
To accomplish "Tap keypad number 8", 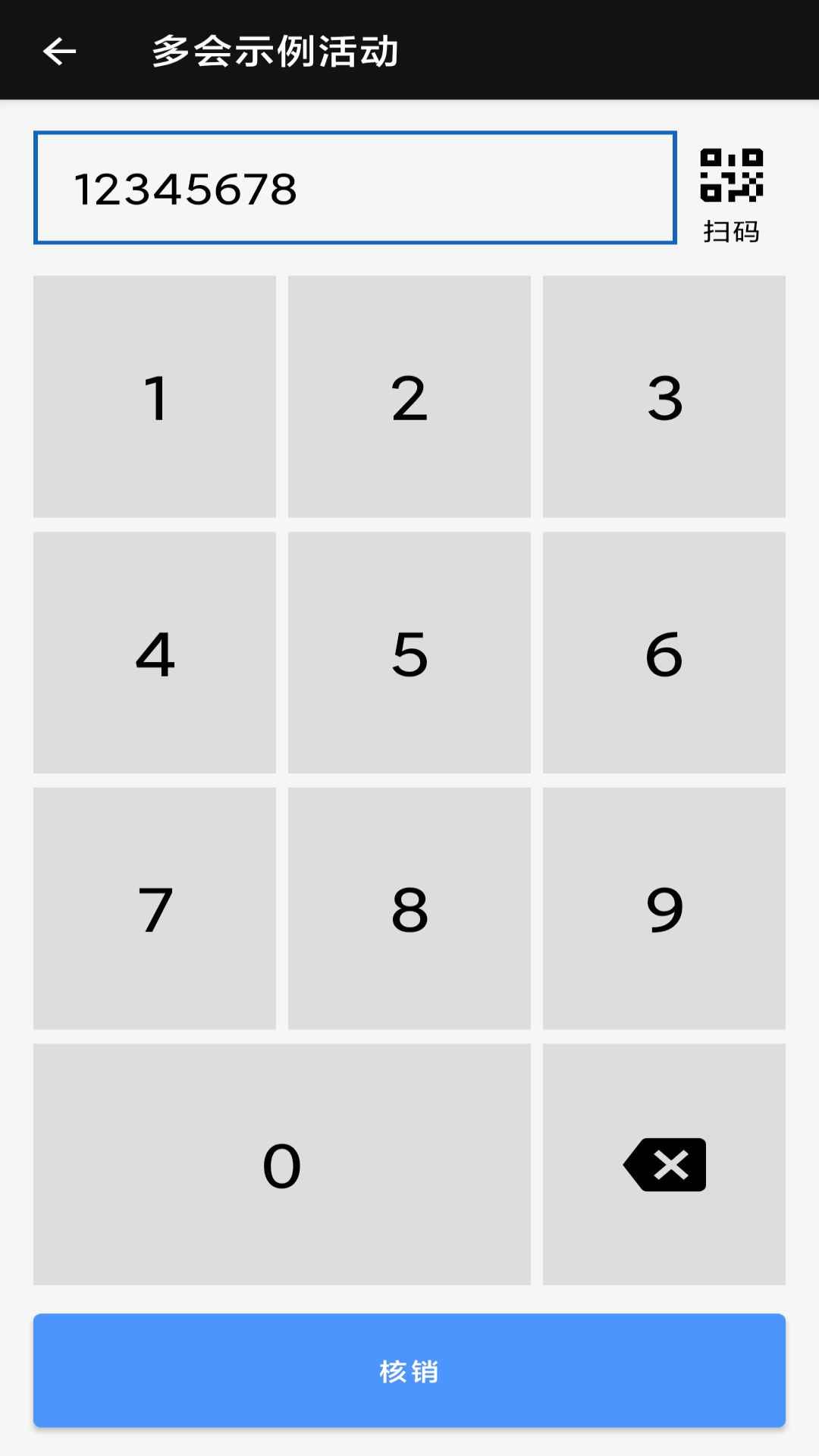I will [409, 908].
